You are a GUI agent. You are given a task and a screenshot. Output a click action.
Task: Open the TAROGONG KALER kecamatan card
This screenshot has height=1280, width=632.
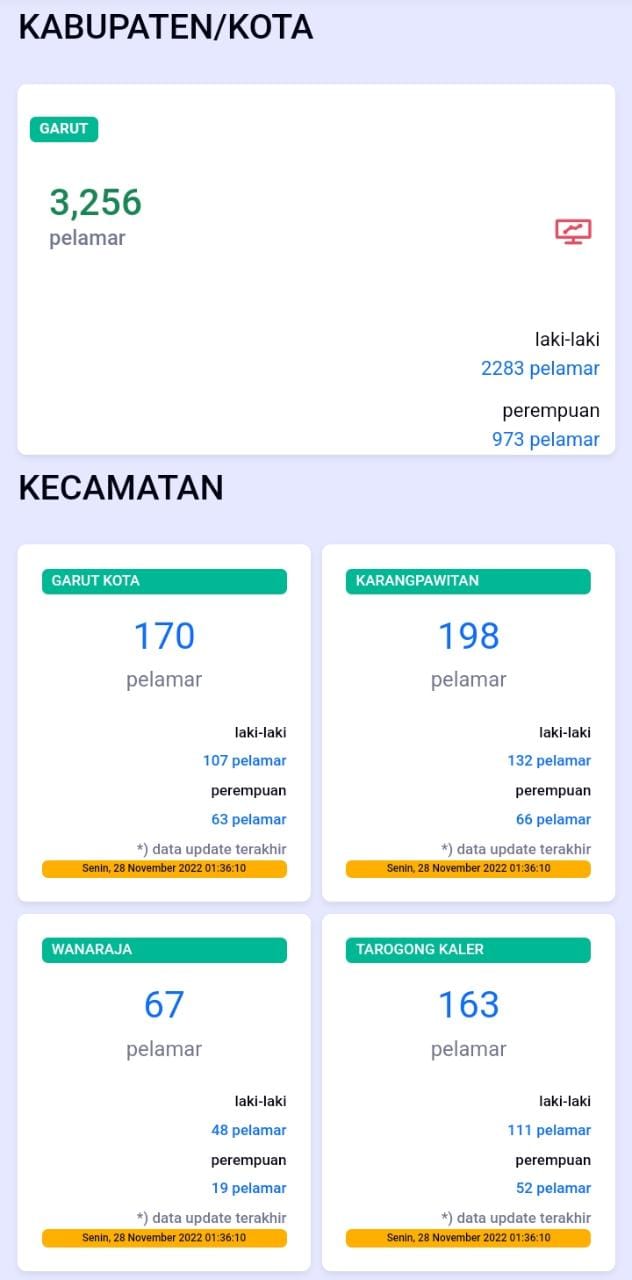pos(468,1092)
